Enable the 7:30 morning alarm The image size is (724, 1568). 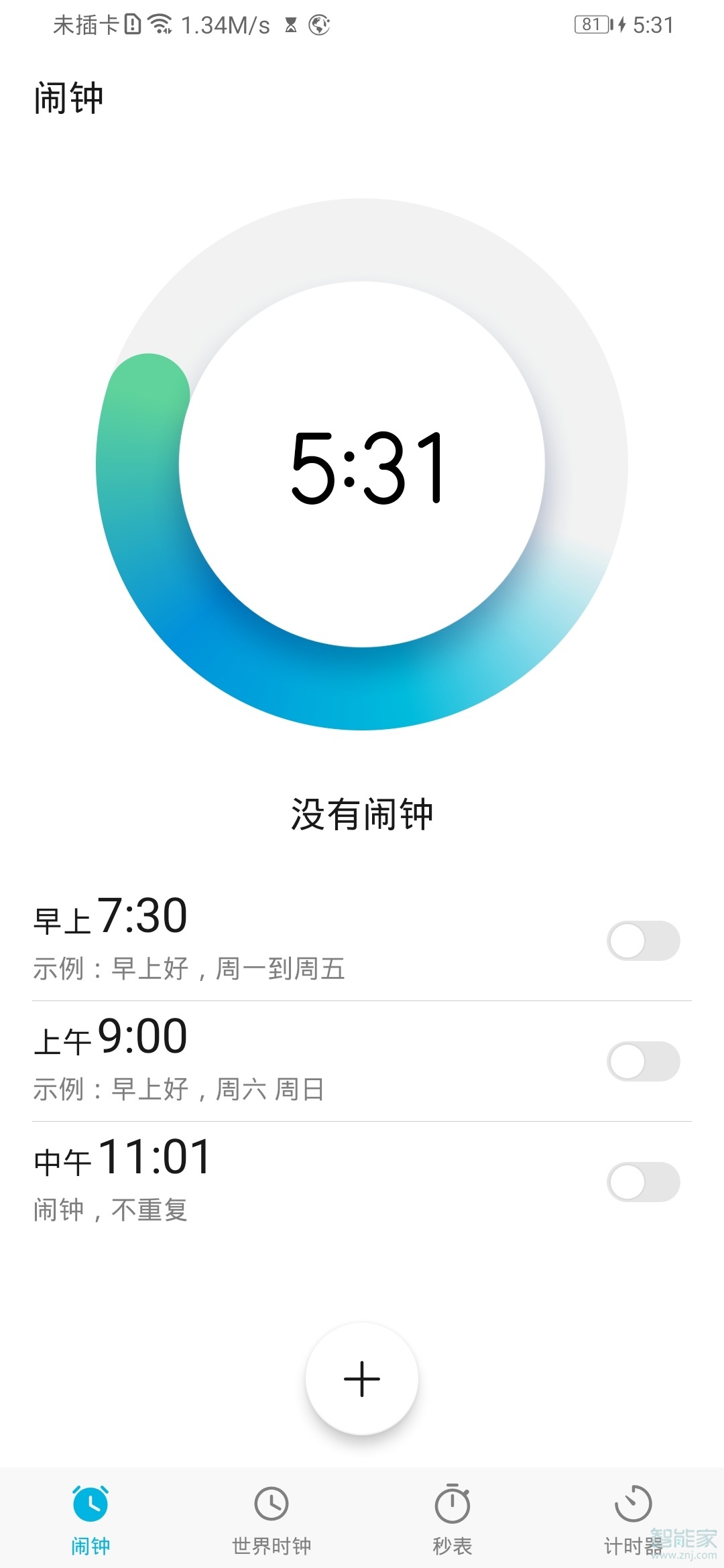(644, 941)
